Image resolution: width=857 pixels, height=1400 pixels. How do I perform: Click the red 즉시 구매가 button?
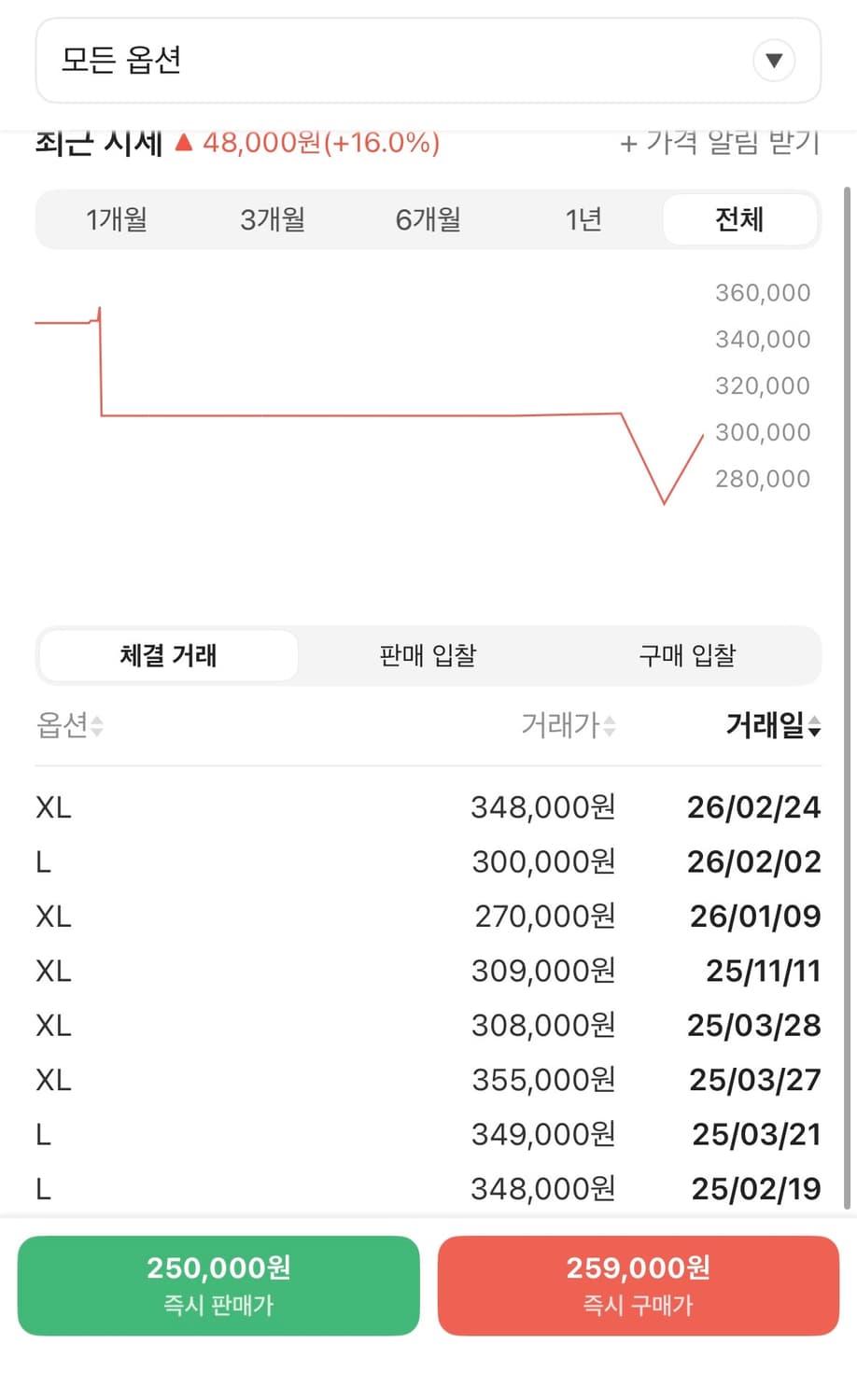click(x=639, y=1285)
